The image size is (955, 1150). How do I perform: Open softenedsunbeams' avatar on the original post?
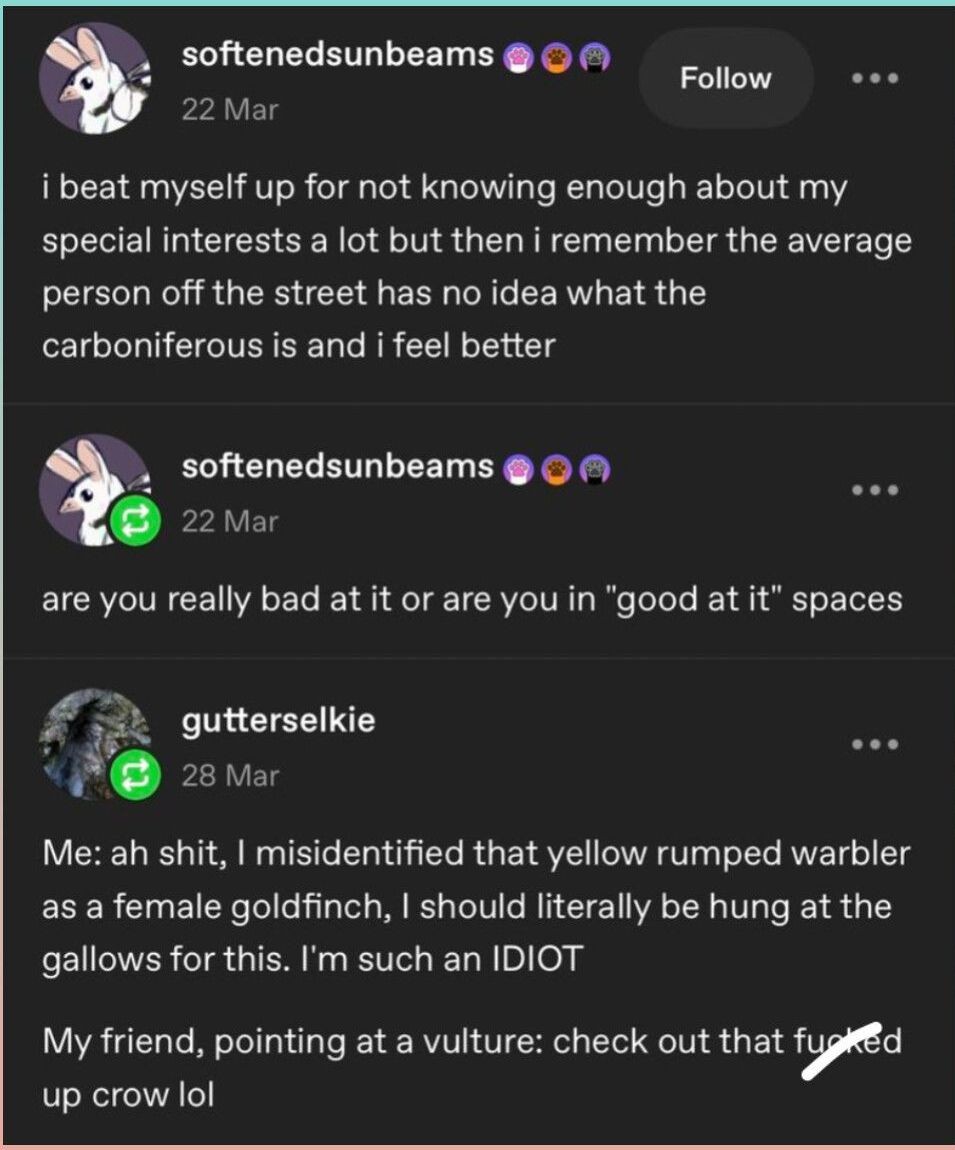point(92,78)
